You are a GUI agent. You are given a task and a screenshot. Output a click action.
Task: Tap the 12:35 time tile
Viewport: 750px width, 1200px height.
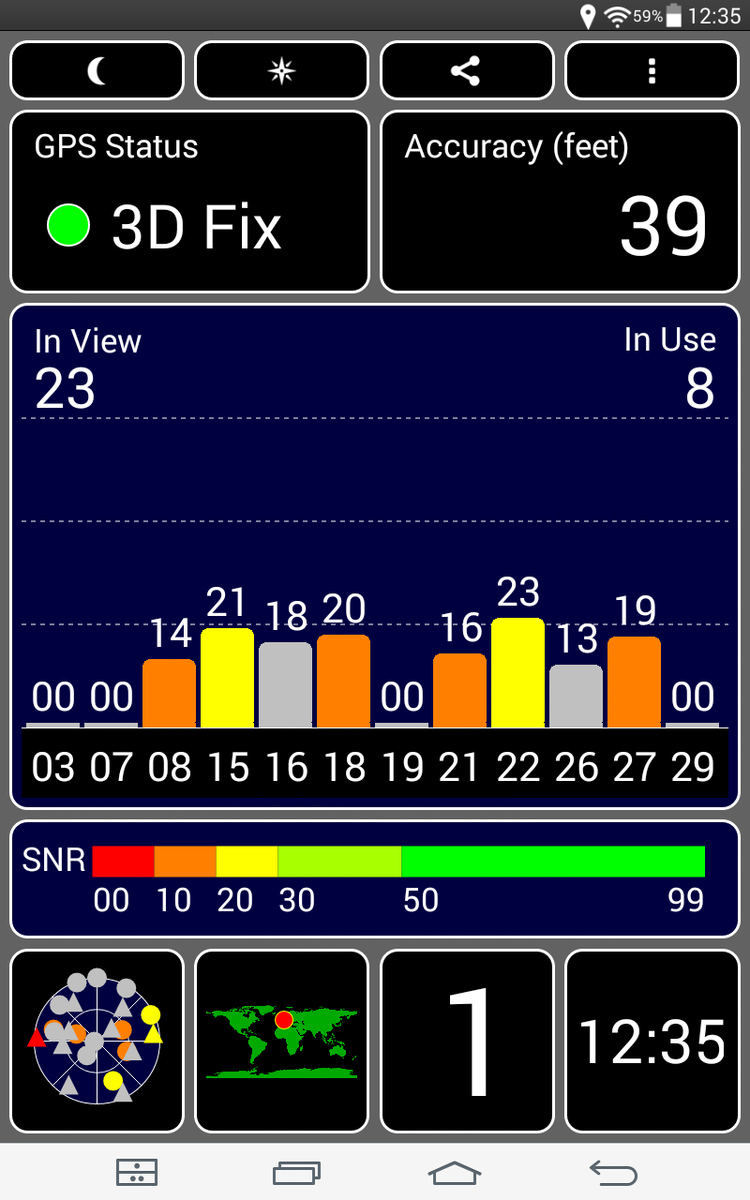[652, 1040]
